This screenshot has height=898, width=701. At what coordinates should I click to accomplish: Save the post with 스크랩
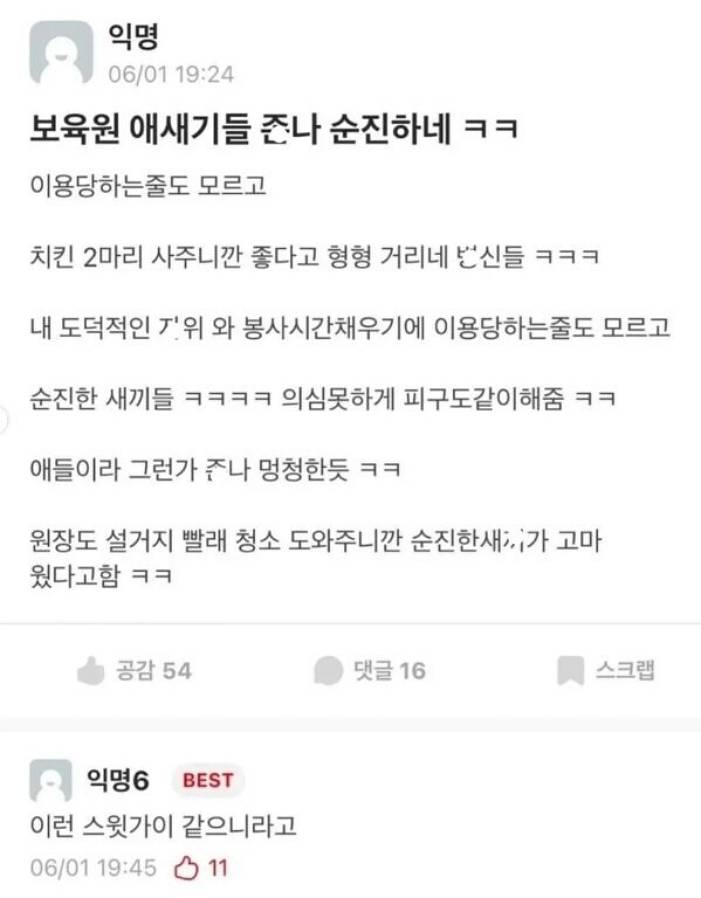[606, 670]
